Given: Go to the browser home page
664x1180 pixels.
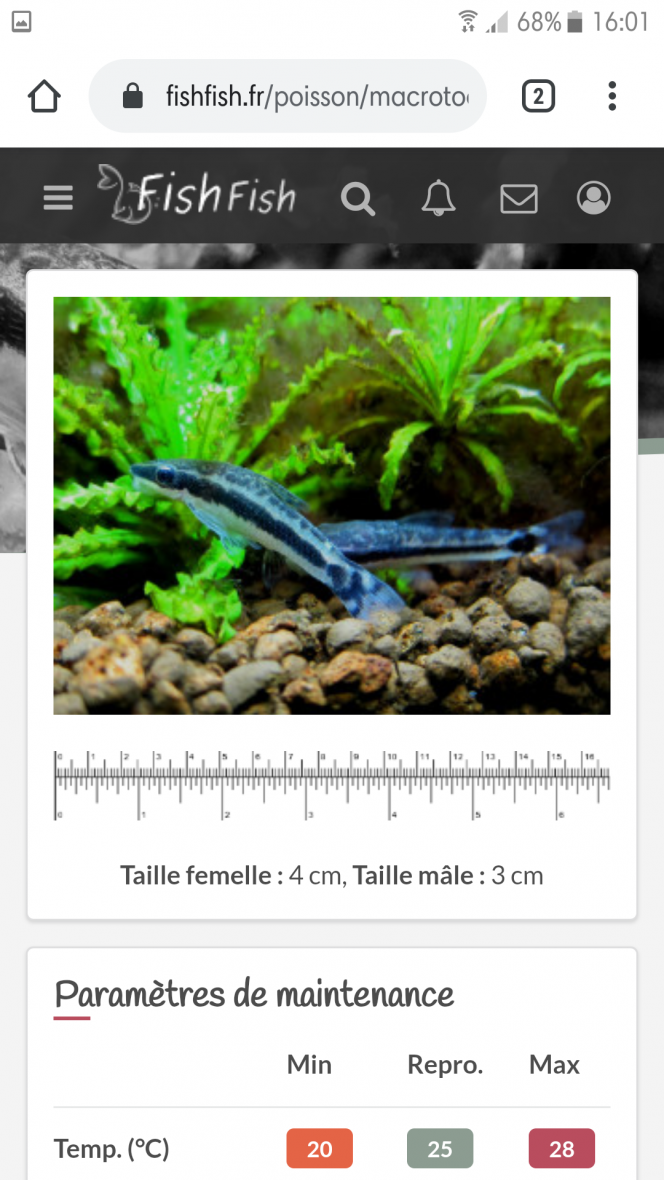Looking at the screenshot, I should 44,97.
